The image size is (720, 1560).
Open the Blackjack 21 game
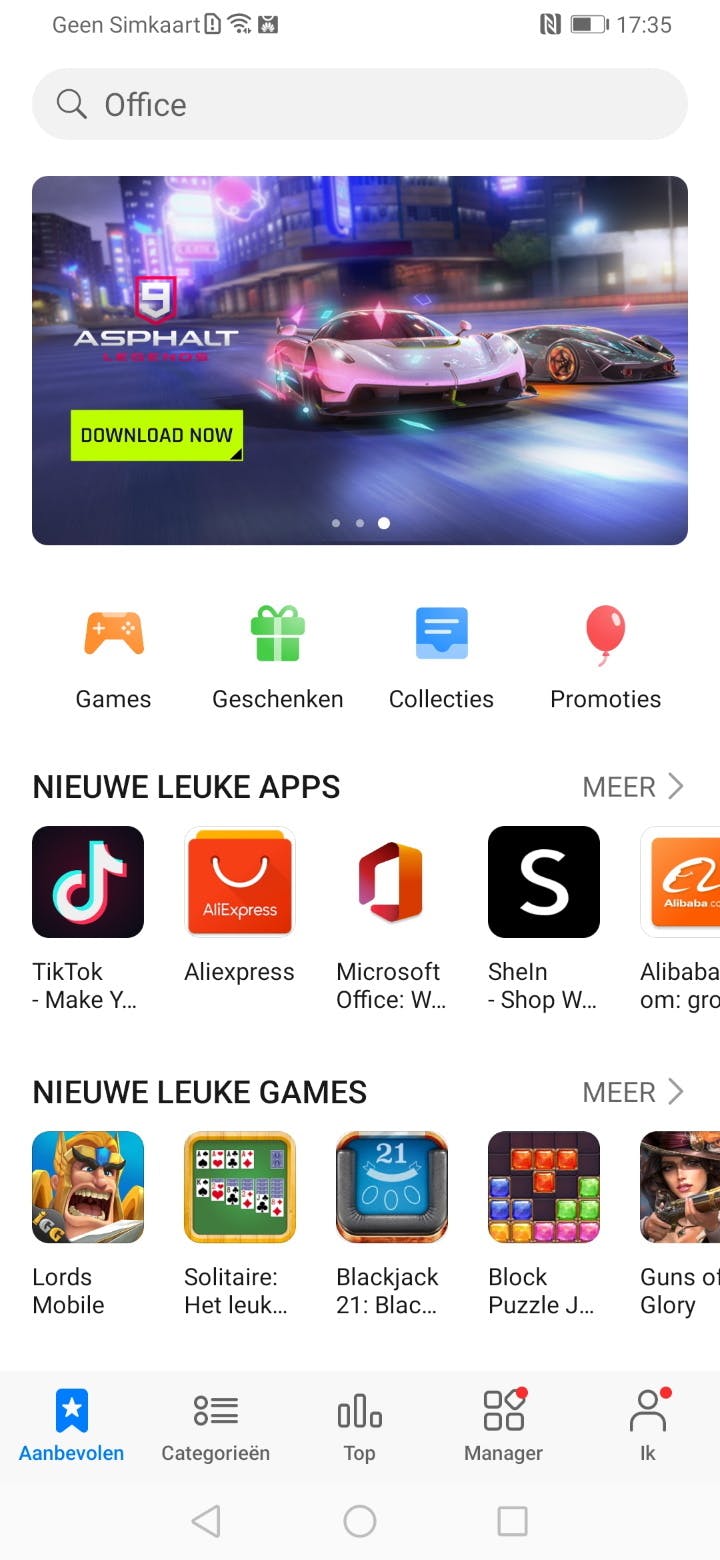tap(392, 1187)
